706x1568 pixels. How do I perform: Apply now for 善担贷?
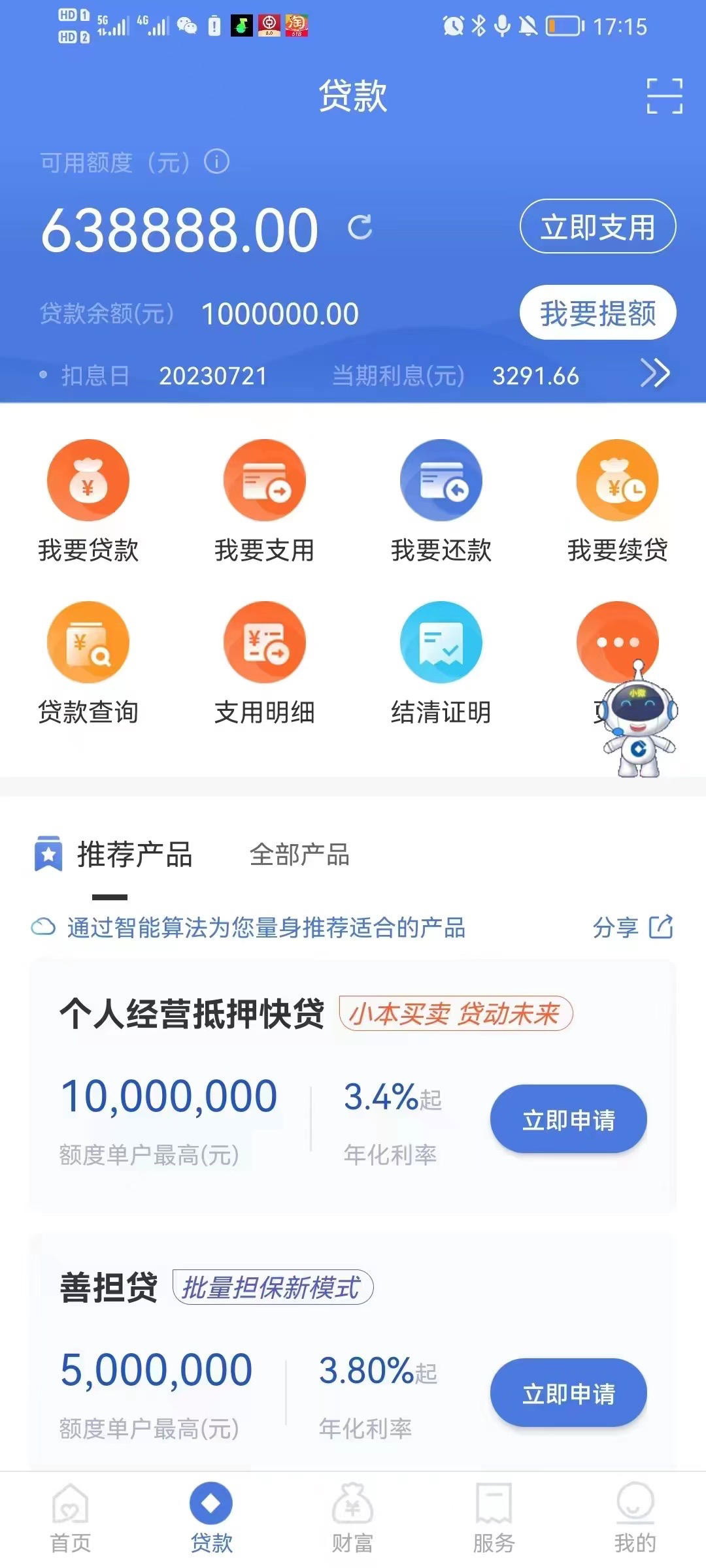[568, 1393]
